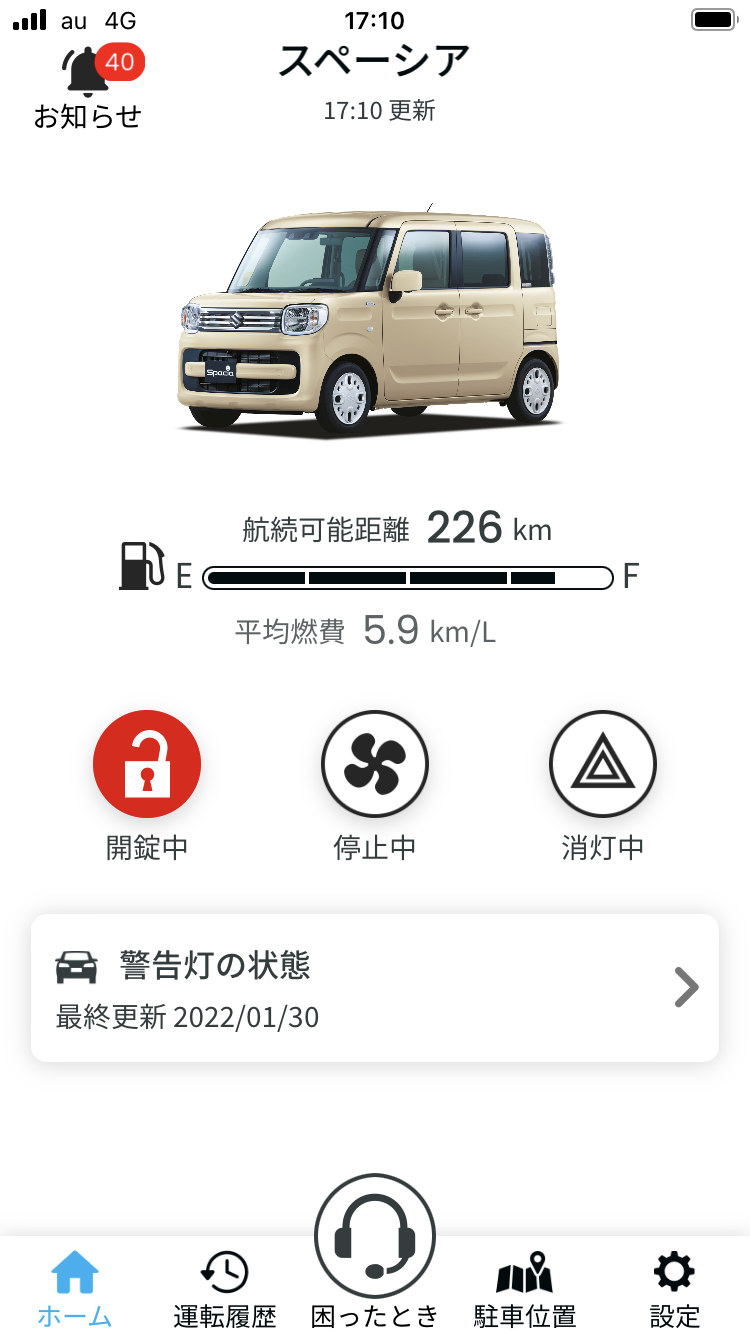
Task: Tap the 停止中 air conditioner fan button
Action: 375,765
